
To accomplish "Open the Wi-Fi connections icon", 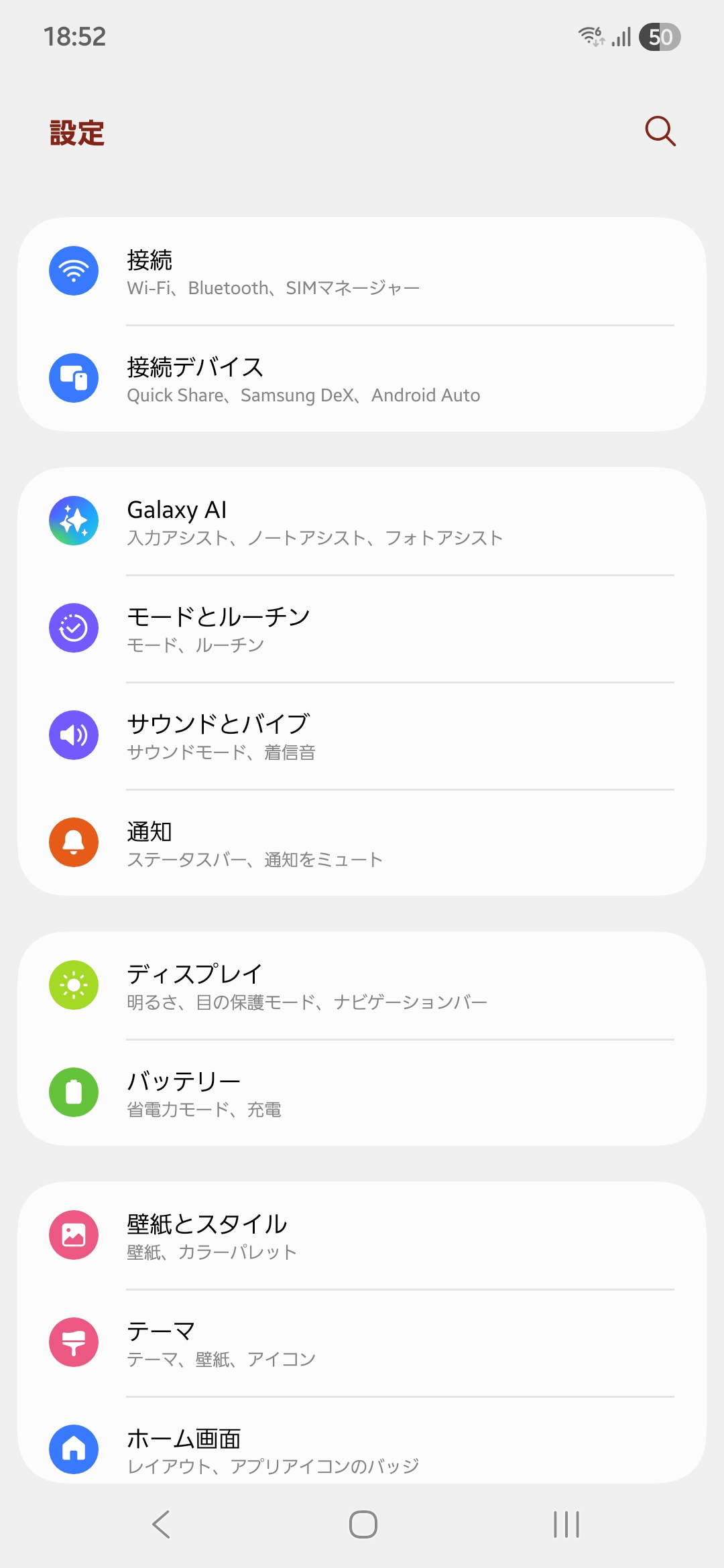I will (x=74, y=271).
